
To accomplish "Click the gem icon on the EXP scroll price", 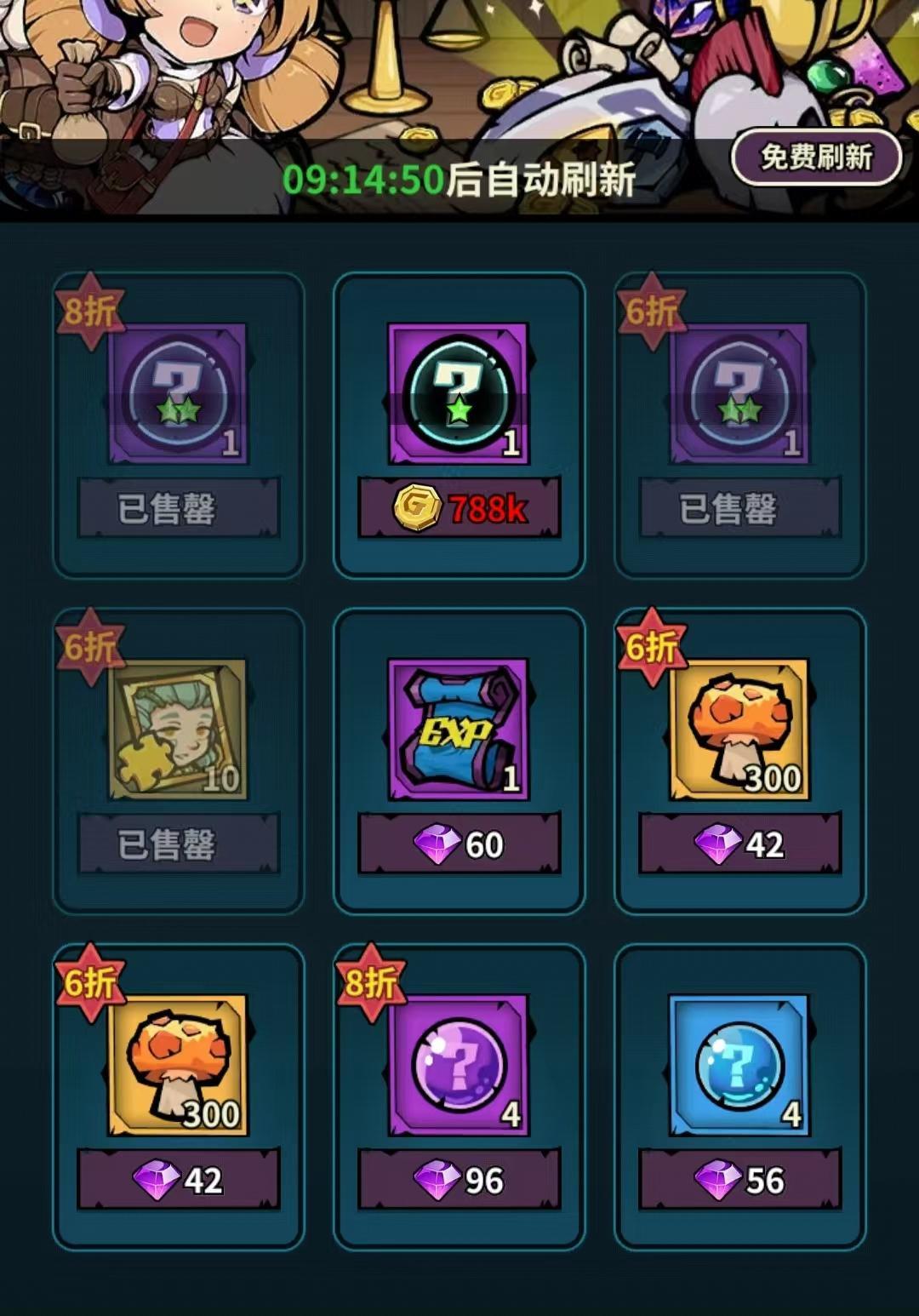I will tap(436, 843).
